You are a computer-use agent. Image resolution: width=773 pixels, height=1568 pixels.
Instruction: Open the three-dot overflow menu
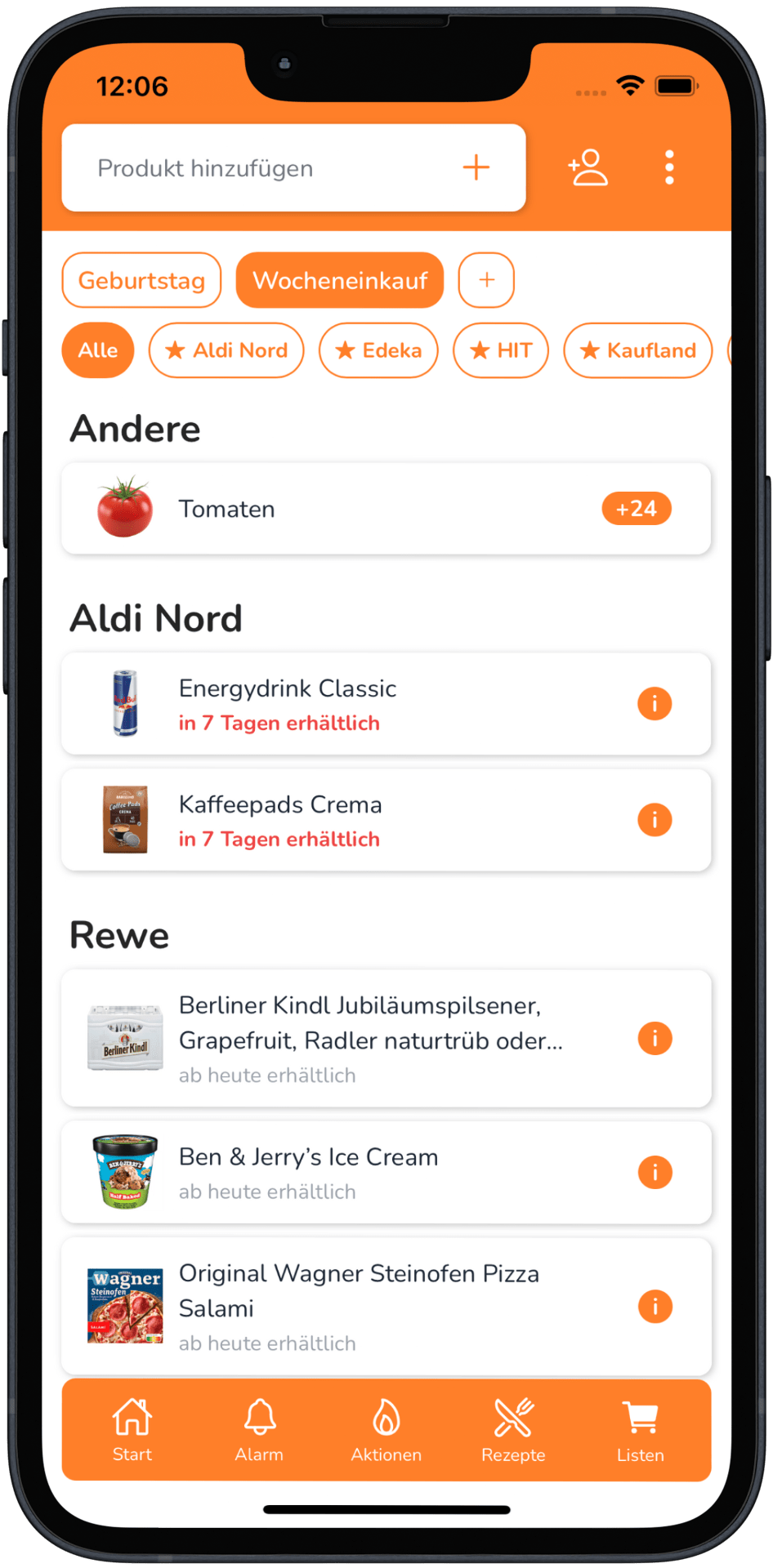tap(669, 167)
